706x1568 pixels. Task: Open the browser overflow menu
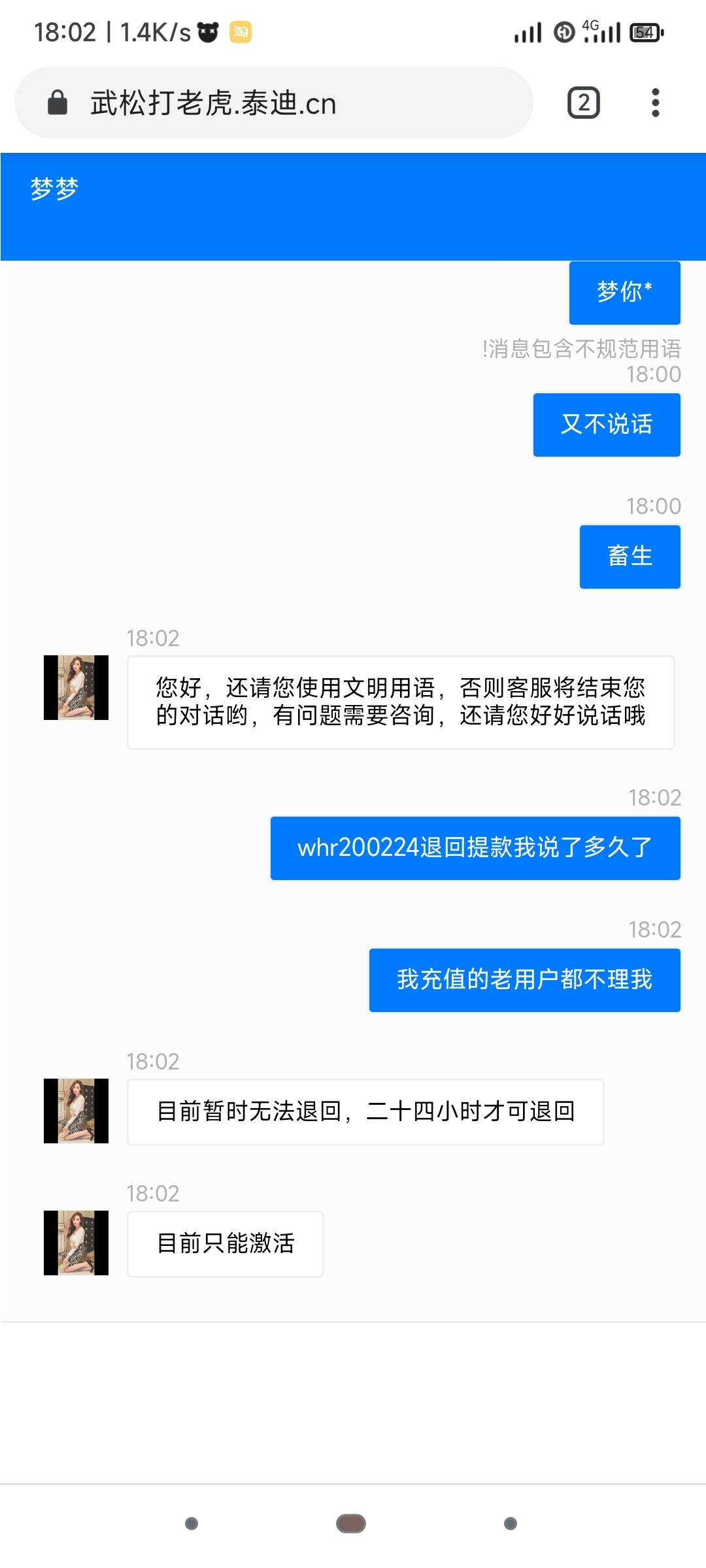click(x=654, y=103)
